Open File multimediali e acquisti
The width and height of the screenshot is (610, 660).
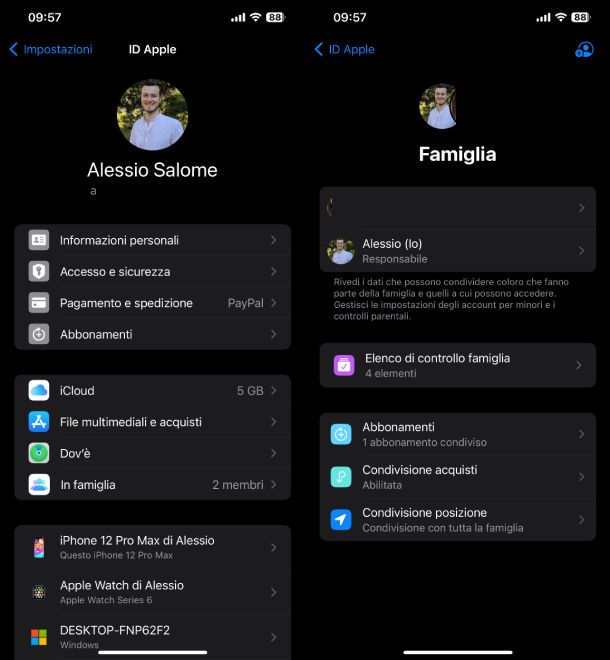152,422
